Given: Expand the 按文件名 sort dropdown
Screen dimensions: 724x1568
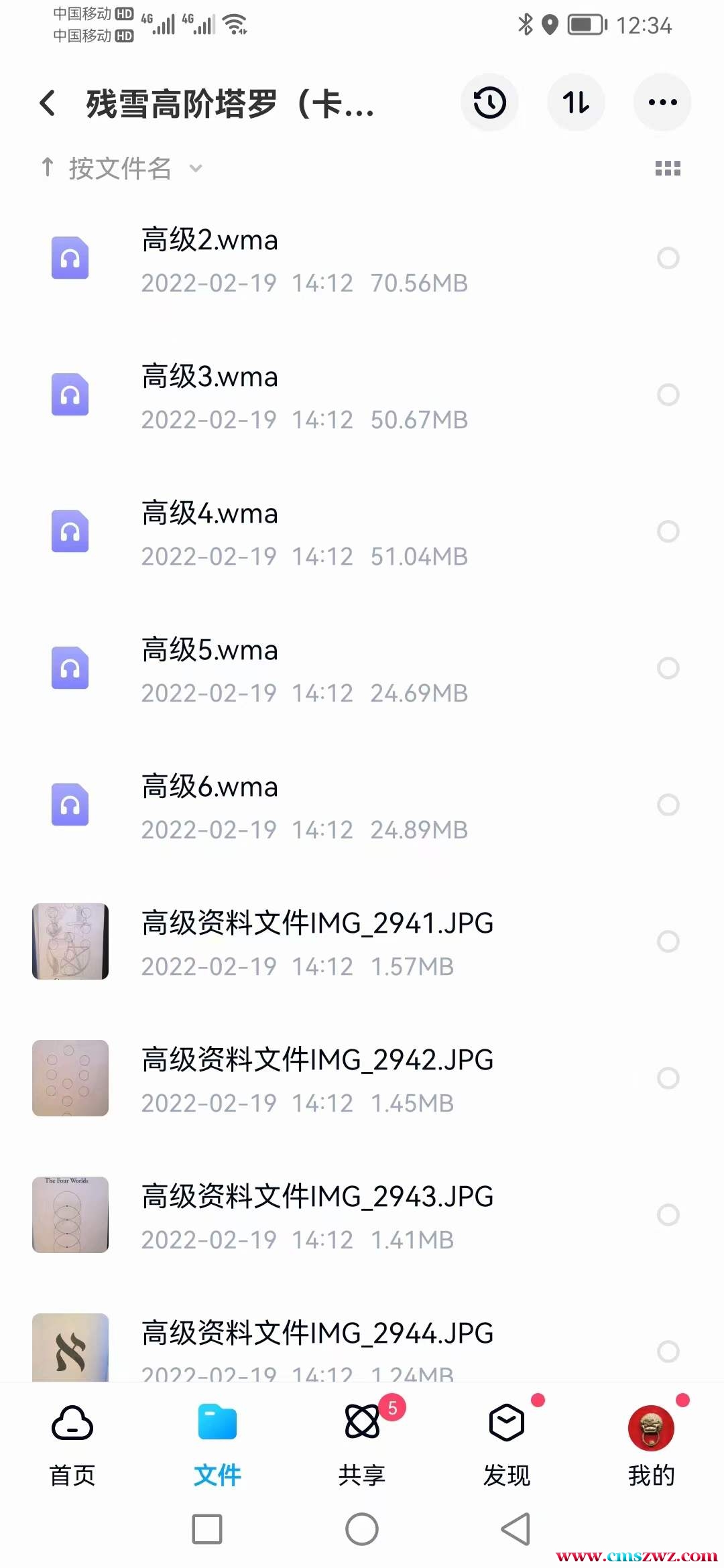Looking at the screenshot, I should [121, 168].
